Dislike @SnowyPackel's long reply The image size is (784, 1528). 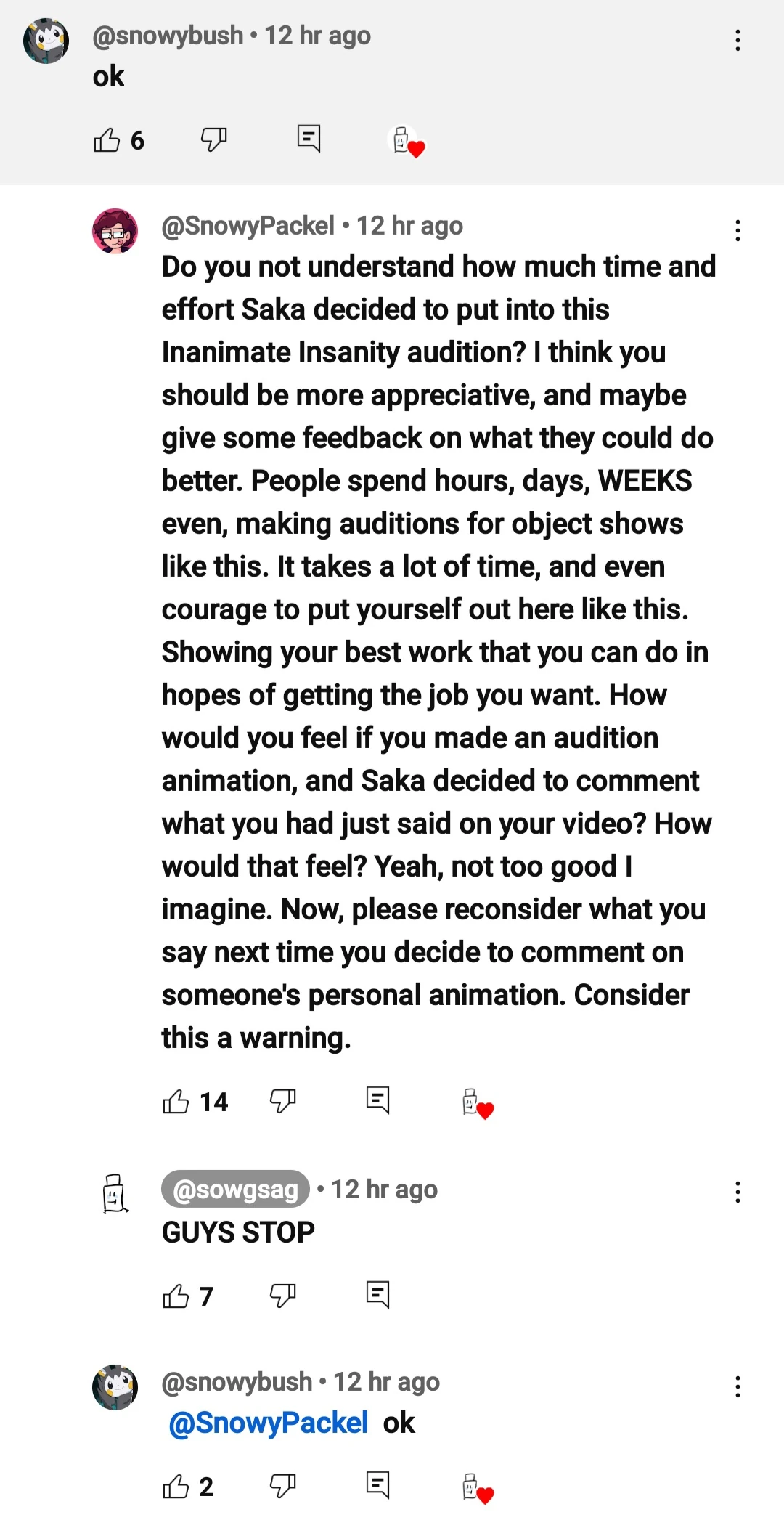(x=282, y=1101)
